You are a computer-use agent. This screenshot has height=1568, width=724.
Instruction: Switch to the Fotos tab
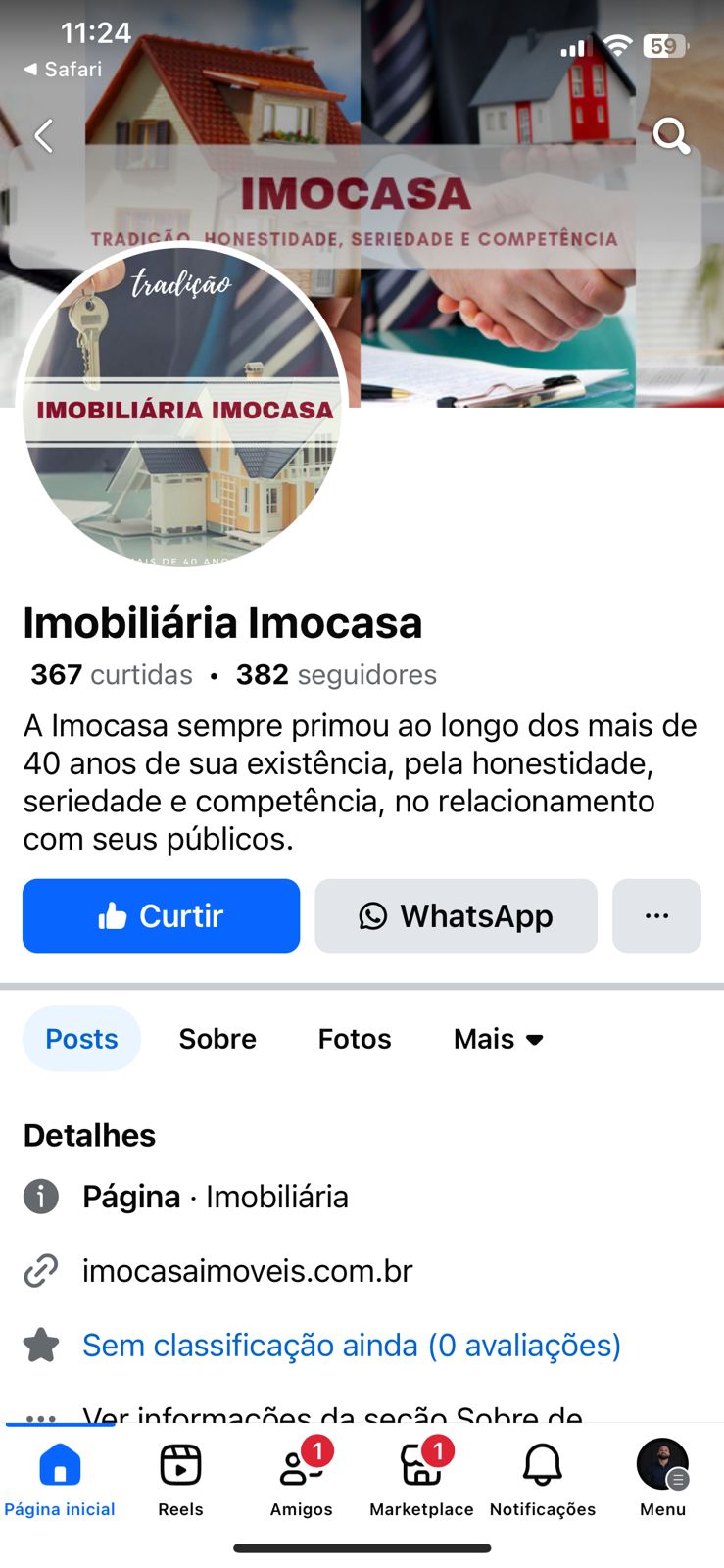354,1039
